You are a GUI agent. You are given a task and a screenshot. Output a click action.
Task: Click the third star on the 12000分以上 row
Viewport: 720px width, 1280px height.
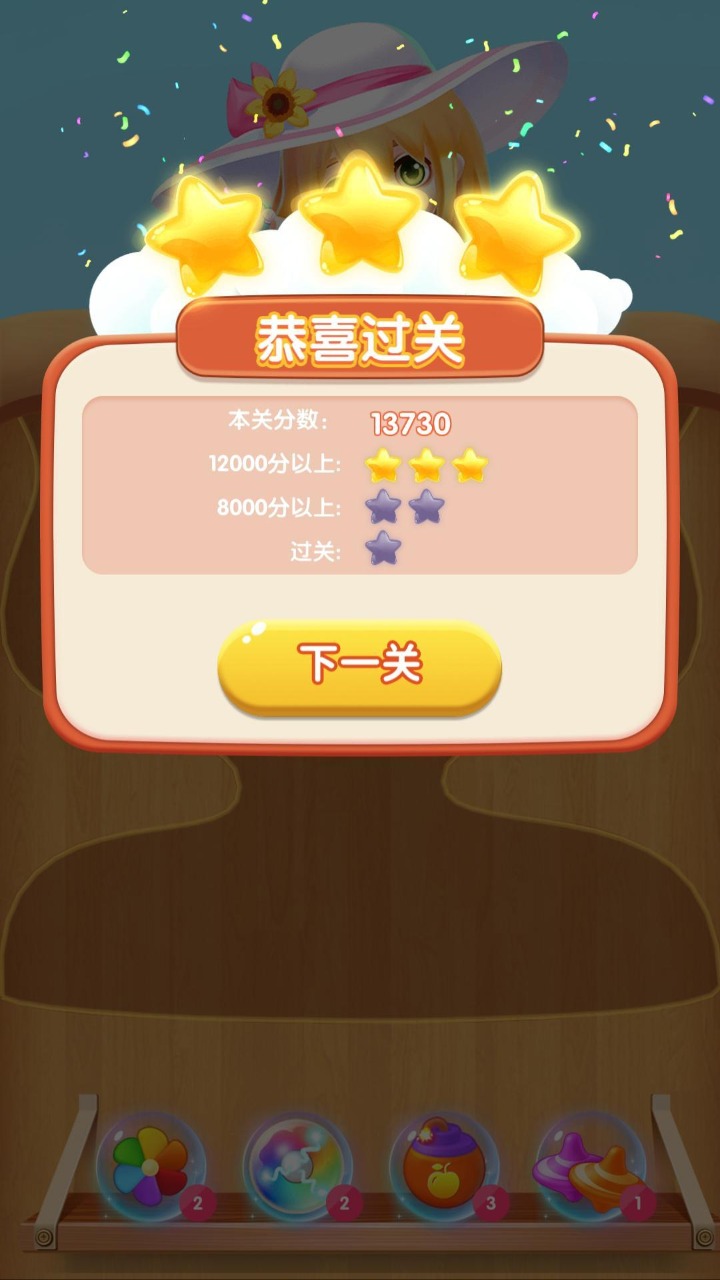(x=468, y=465)
